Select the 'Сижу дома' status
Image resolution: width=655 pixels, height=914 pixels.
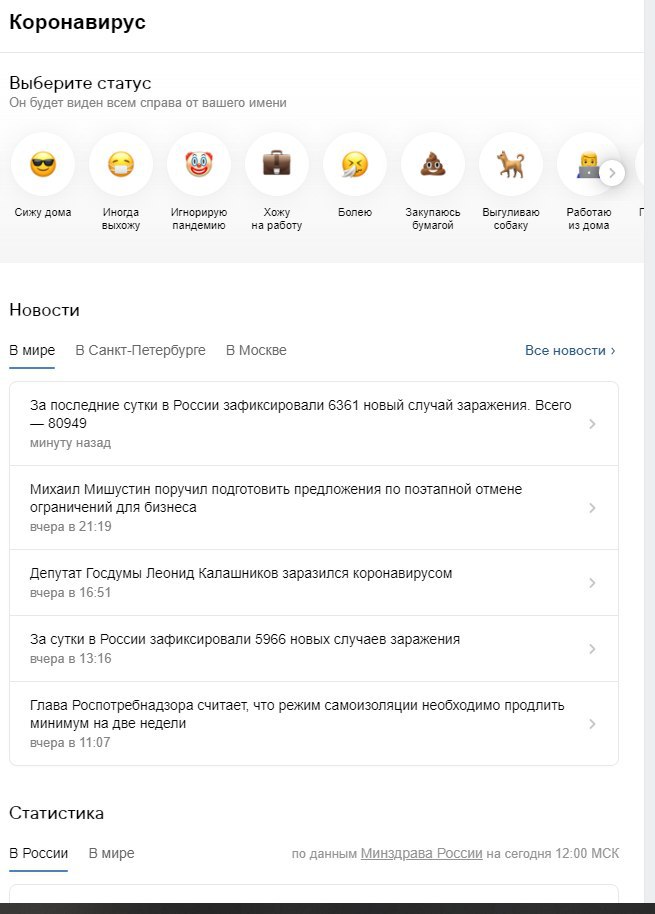[x=42, y=166]
